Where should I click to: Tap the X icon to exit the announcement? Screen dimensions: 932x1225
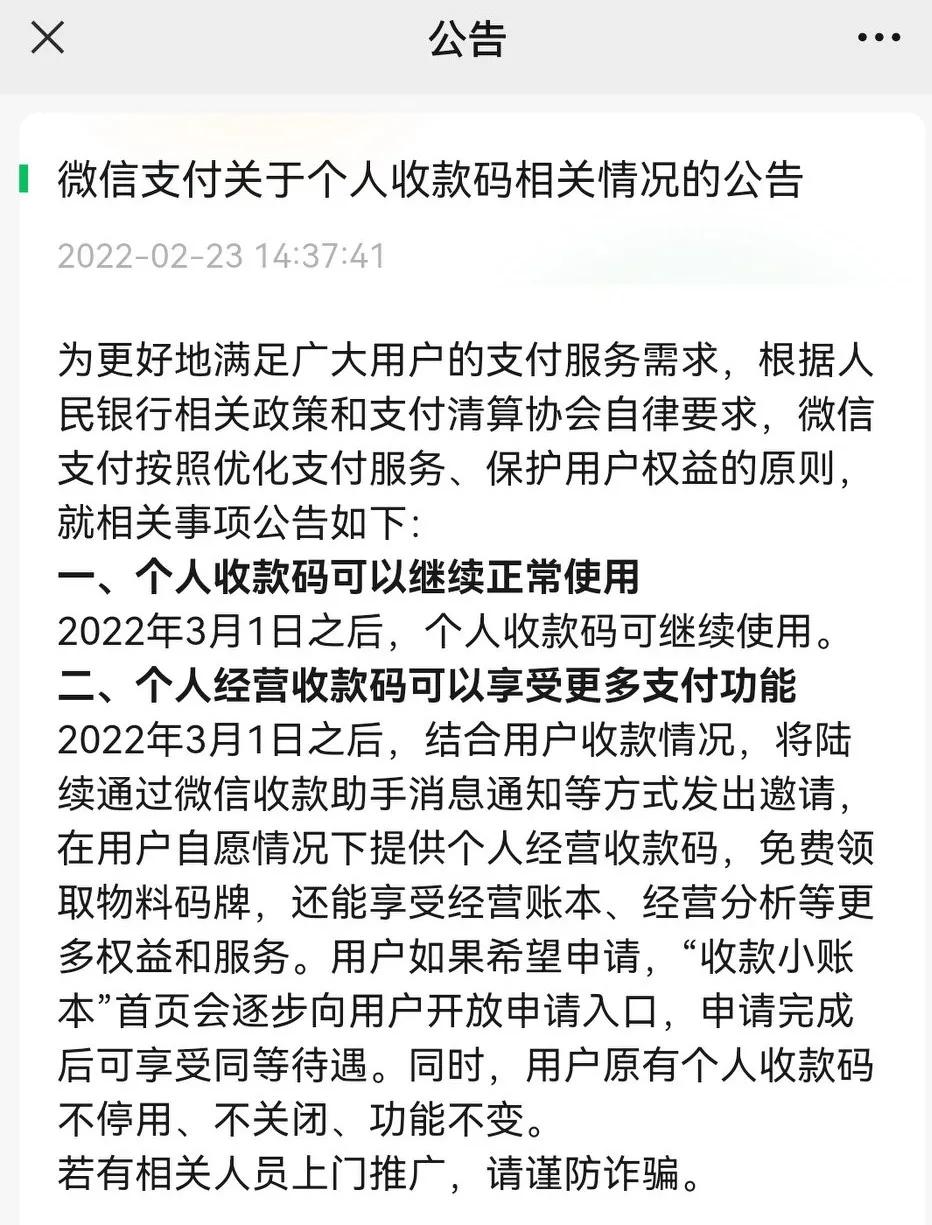[49, 39]
